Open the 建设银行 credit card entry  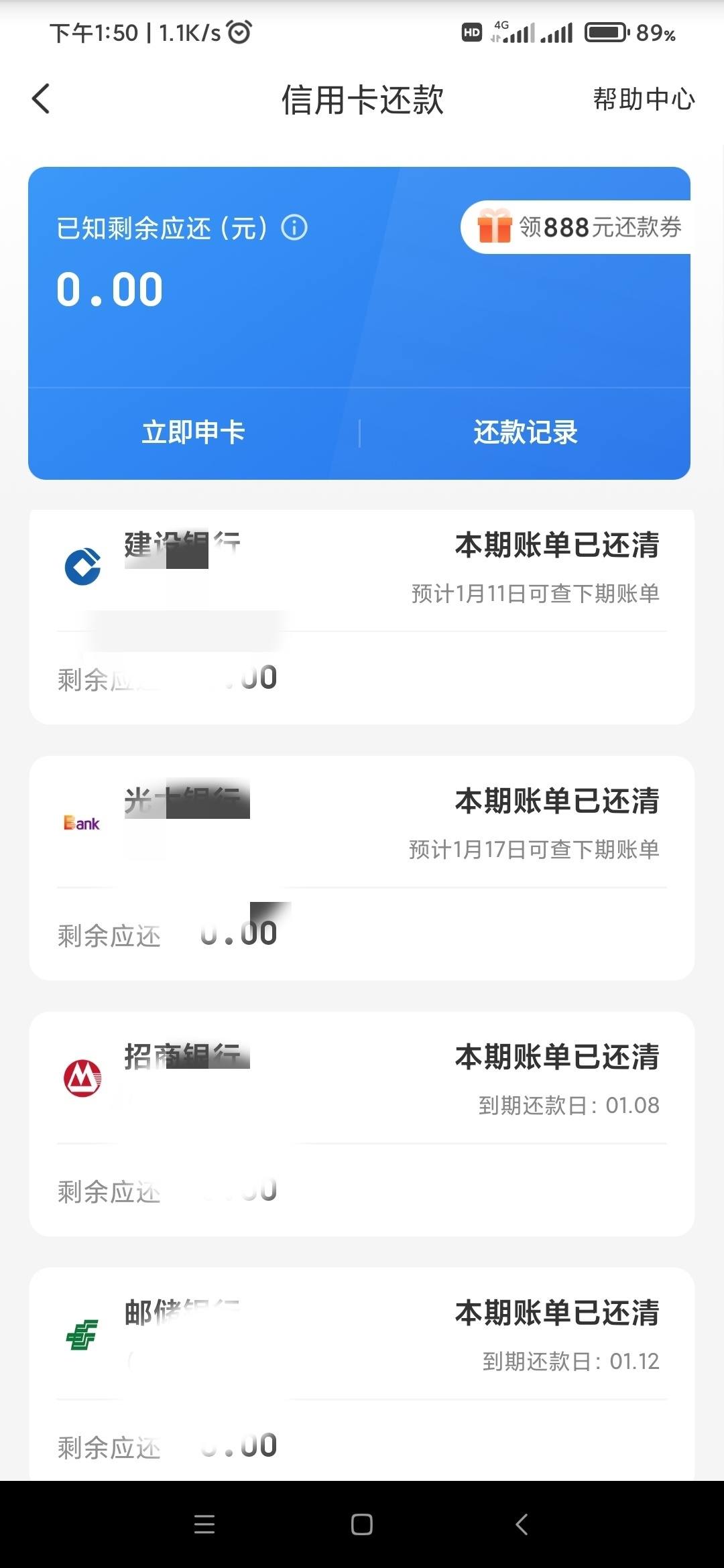point(361,617)
